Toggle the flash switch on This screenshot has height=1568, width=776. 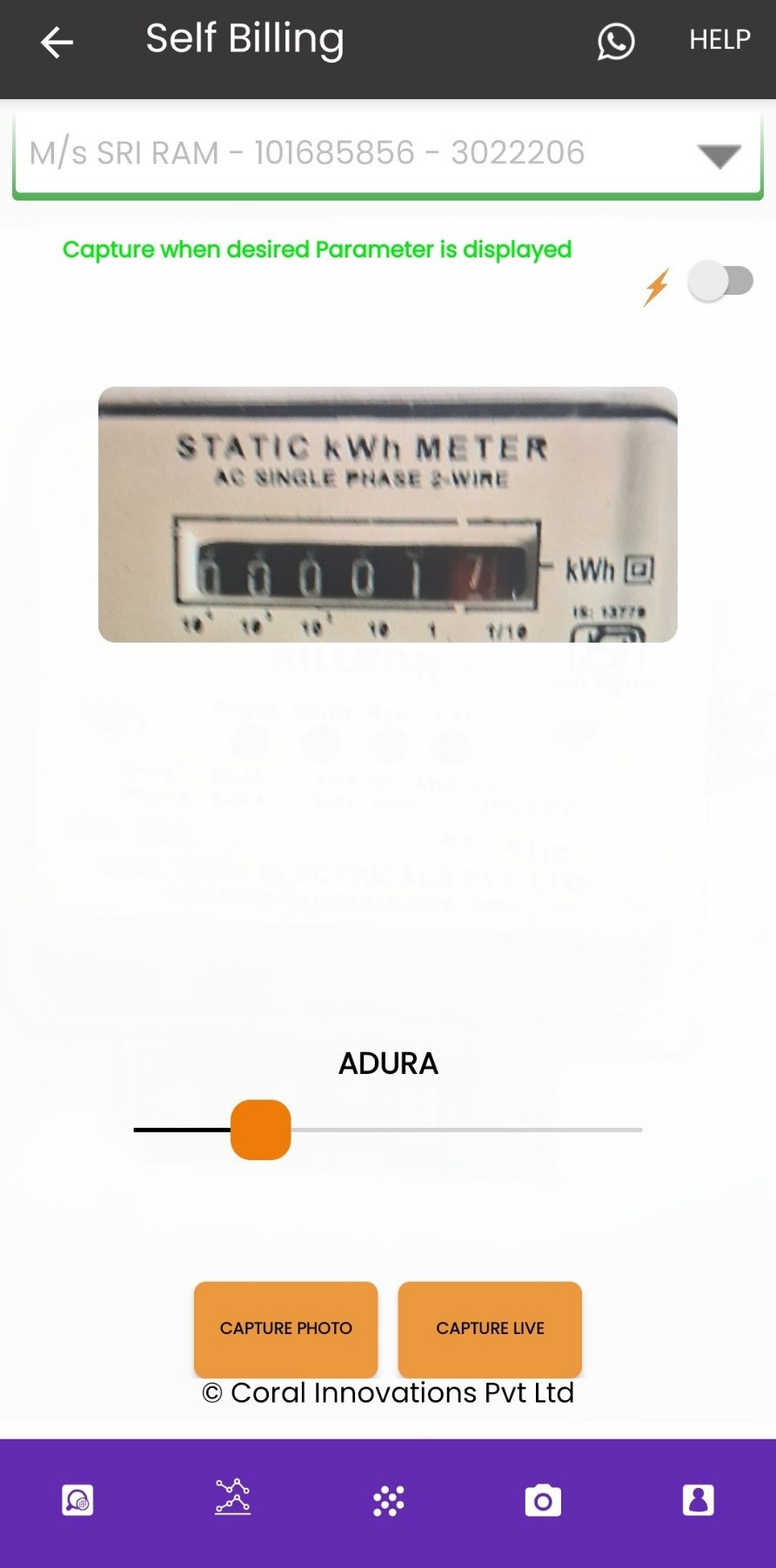(x=720, y=282)
